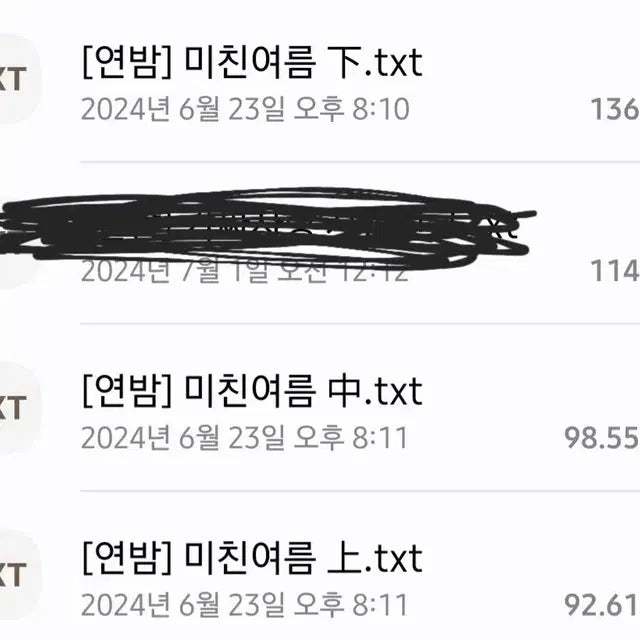The height and width of the screenshot is (640, 640).
Task: Open the file [연밤] 미친여름 中.txt
Action: (x=251, y=388)
